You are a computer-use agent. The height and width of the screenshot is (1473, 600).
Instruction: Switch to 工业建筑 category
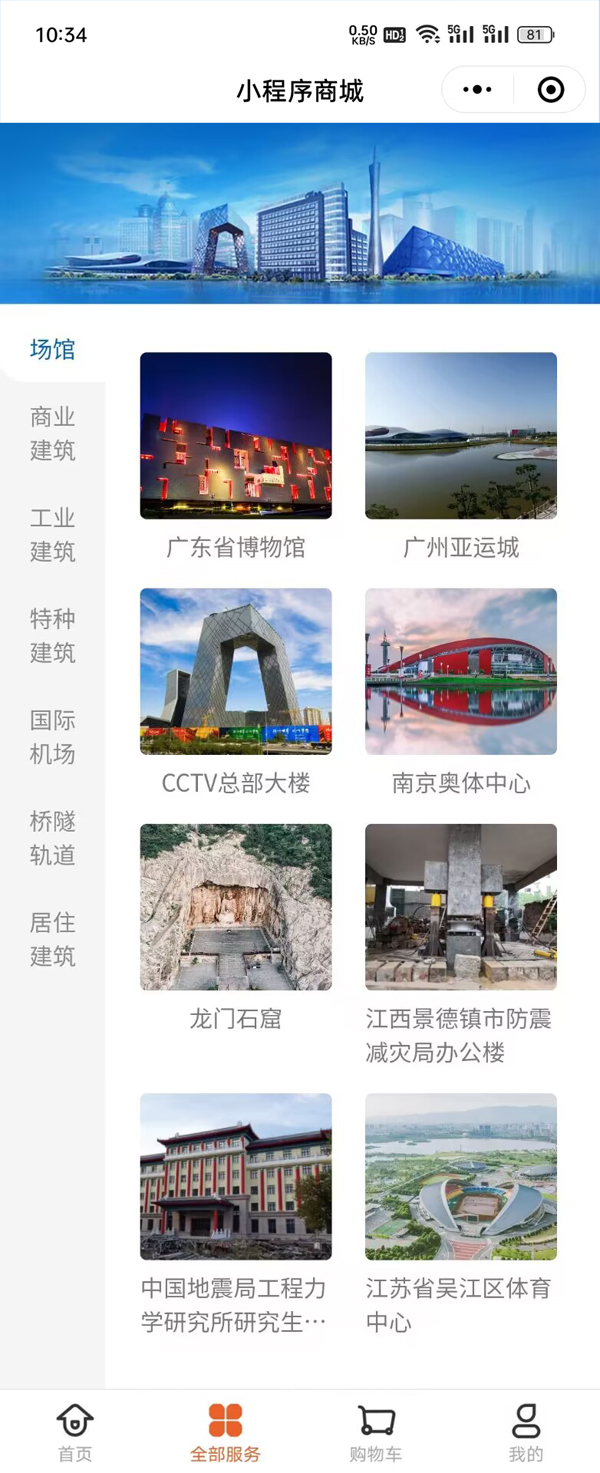pyautogui.click(x=52, y=535)
